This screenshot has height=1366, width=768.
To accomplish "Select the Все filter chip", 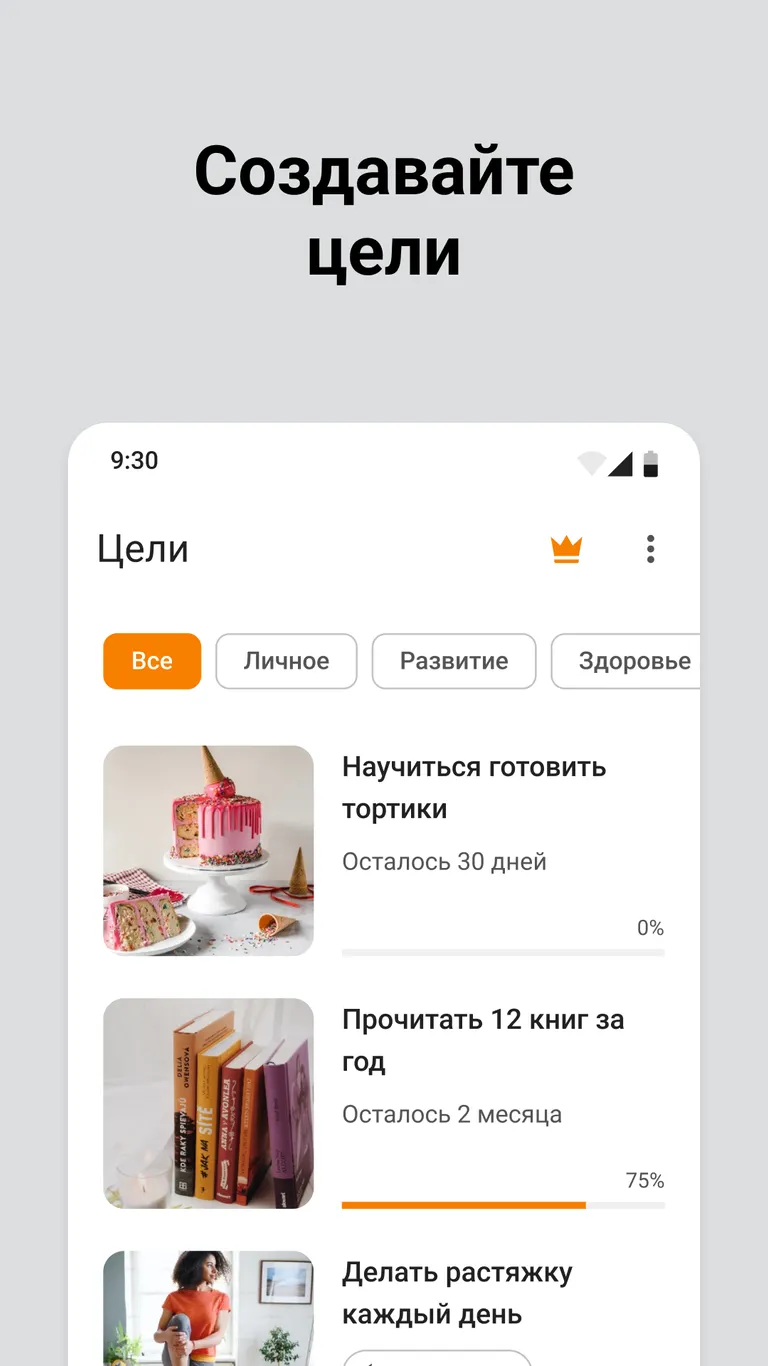I will [151, 661].
